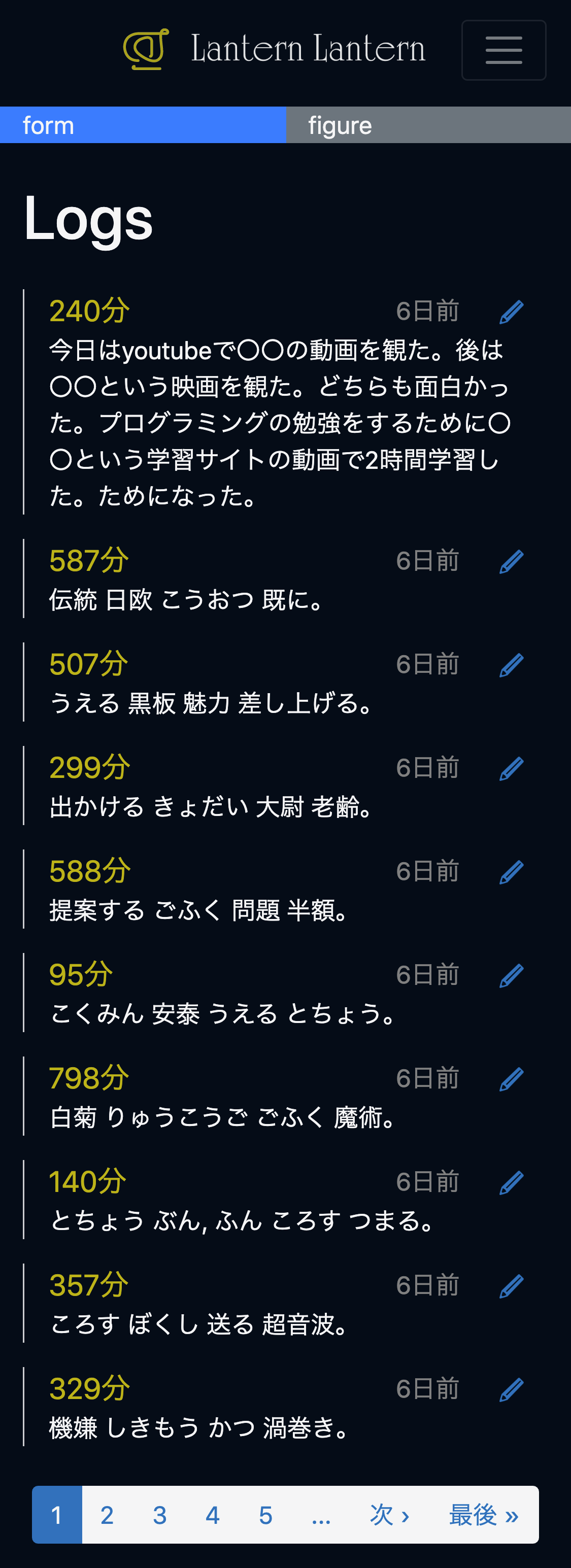Jump to last page via 最後 »

(x=484, y=1515)
